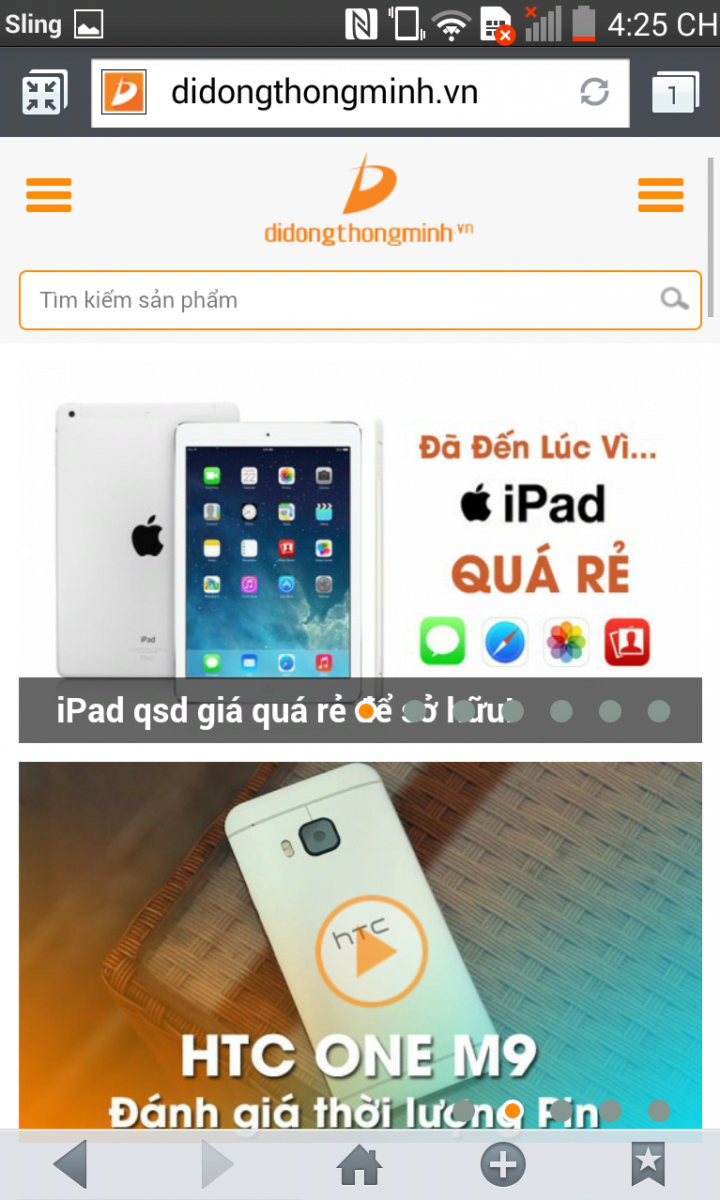The width and height of the screenshot is (720, 1200).
Task: Tap the Tìm kiếm sản phẩm field
Action: (x=340, y=300)
